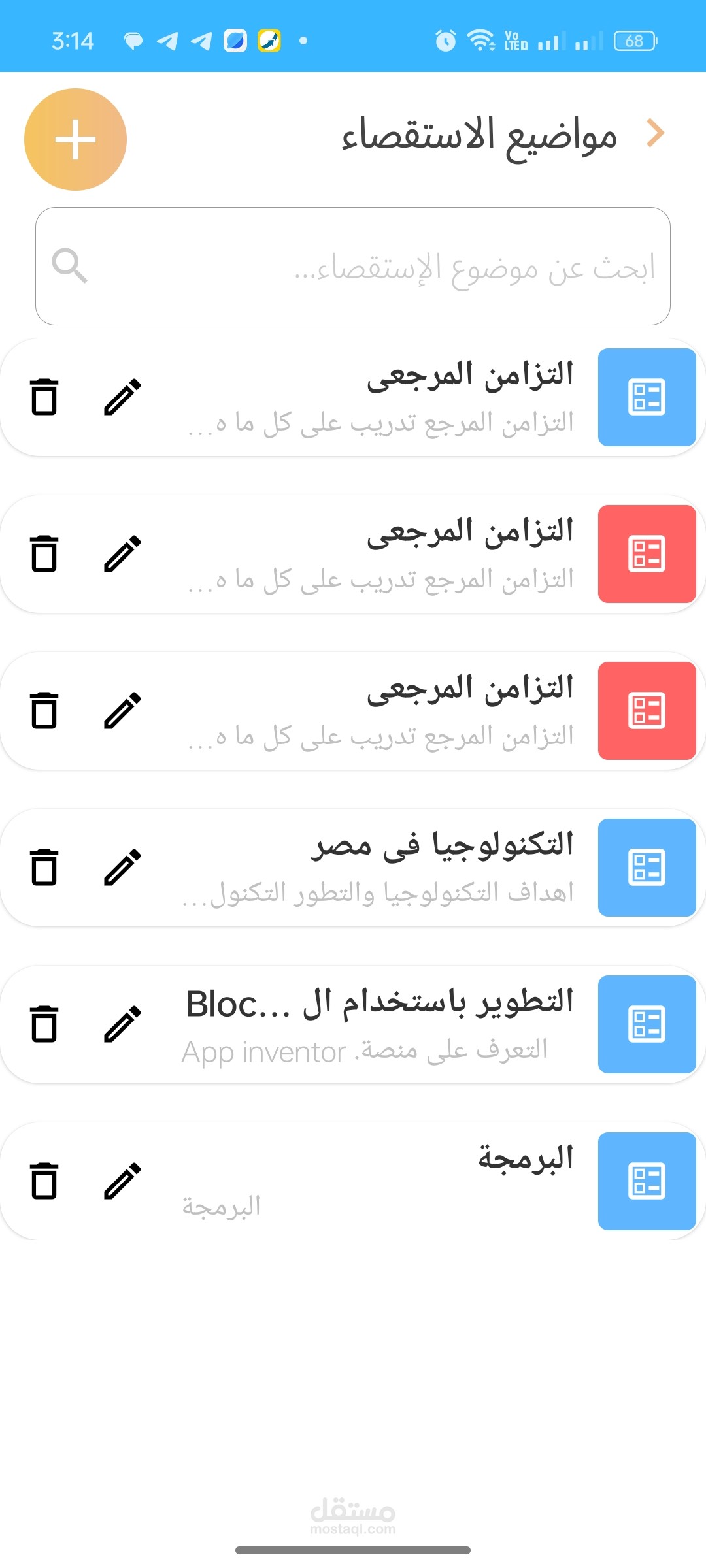Delete the التكنولوجيا في مصر topic
This screenshot has height=1568, width=706.
point(44,867)
